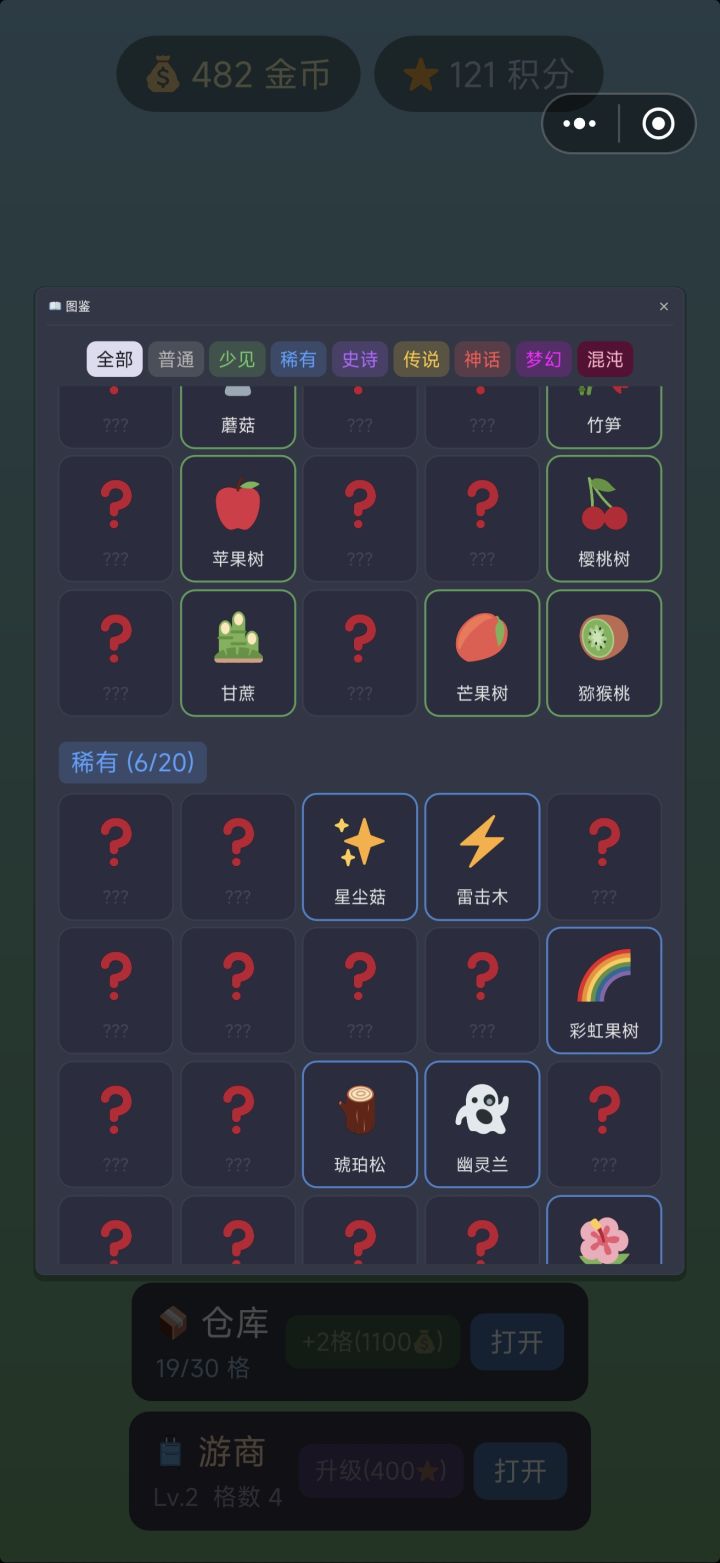Close the mini program with the target icon
The width and height of the screenshot is (720, 1563).
coord(658,124)
